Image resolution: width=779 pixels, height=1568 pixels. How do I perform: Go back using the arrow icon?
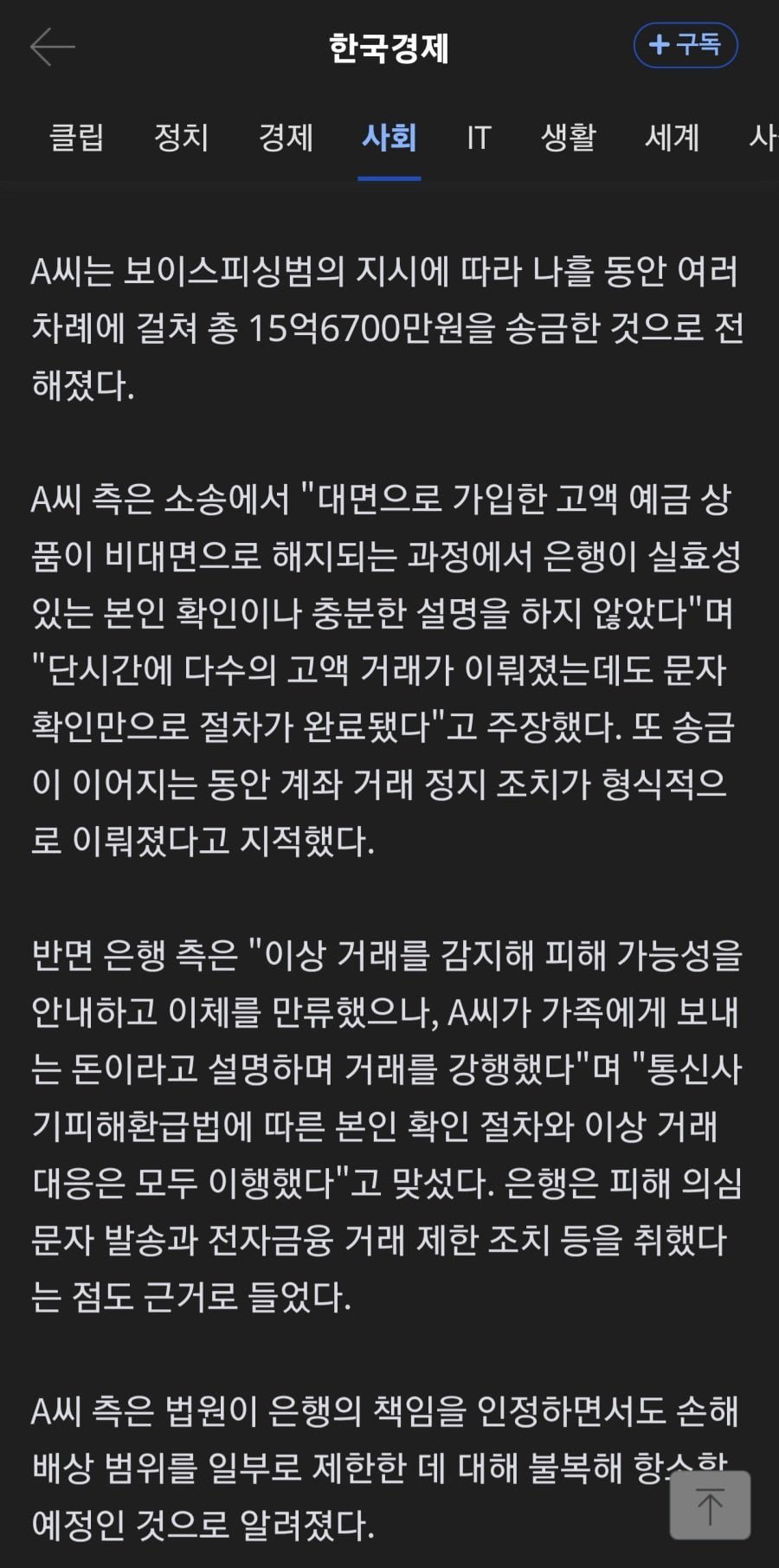(x=53, y=47)
